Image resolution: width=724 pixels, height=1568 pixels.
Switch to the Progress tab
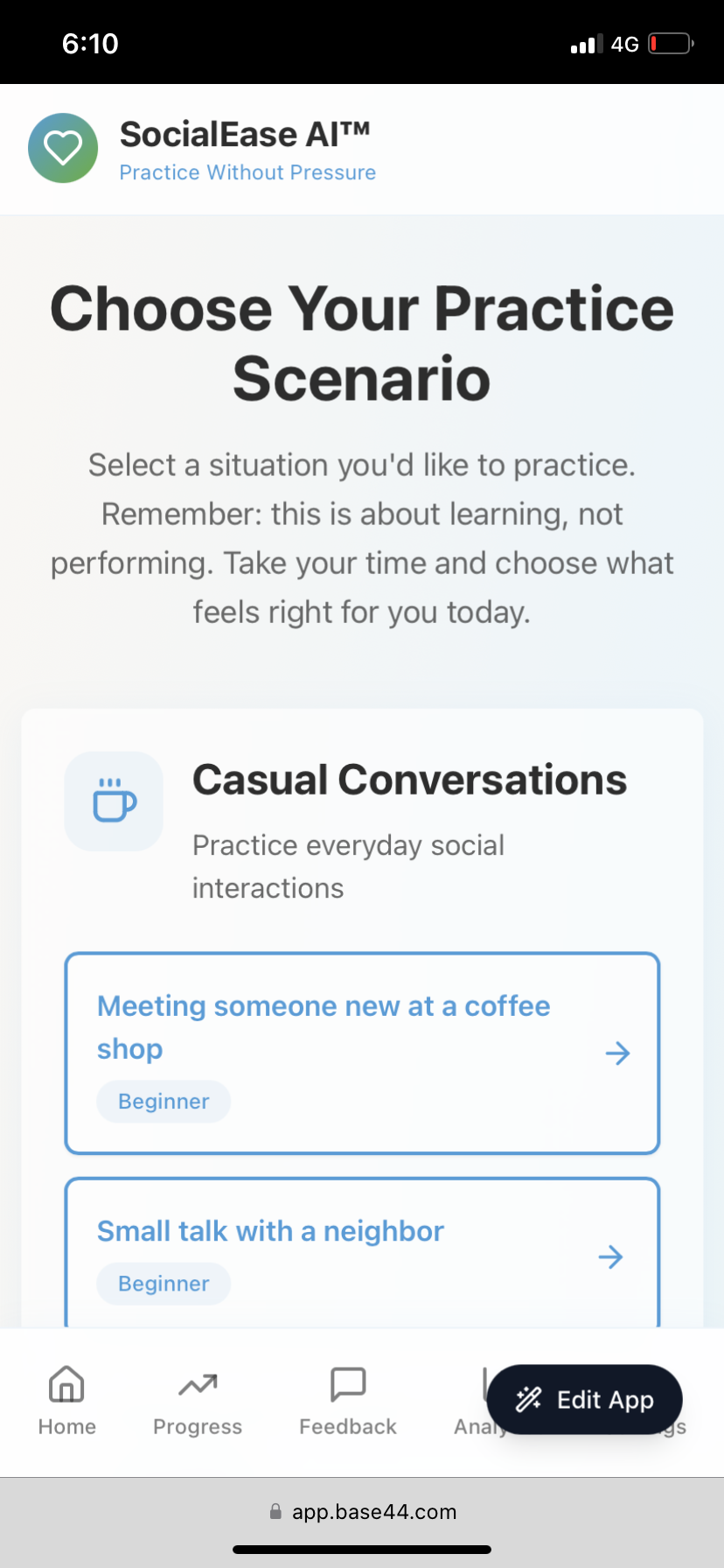(198, 1401)
